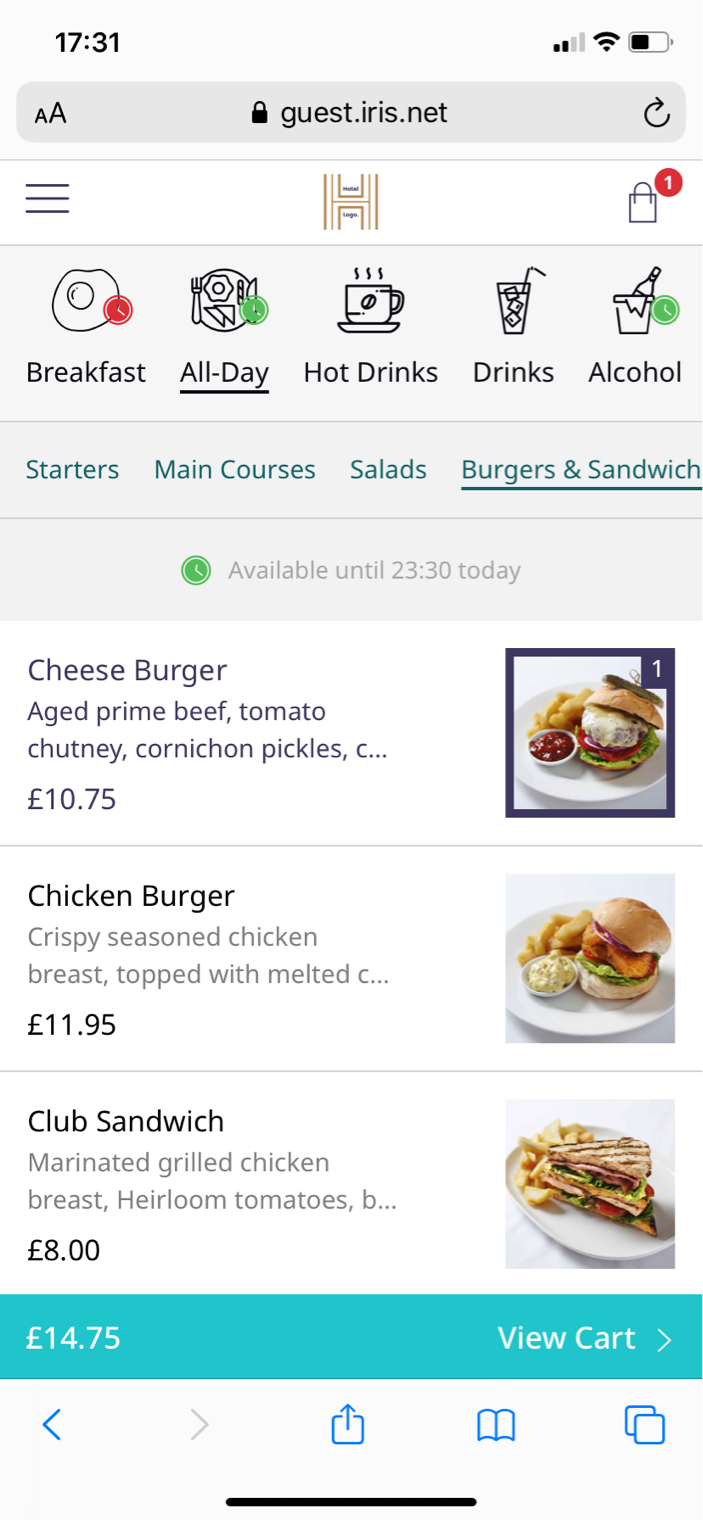This screenshot has height=1520, width=703.
Task: Switch to the Breakfast category
Action: (x=86, y=327)
